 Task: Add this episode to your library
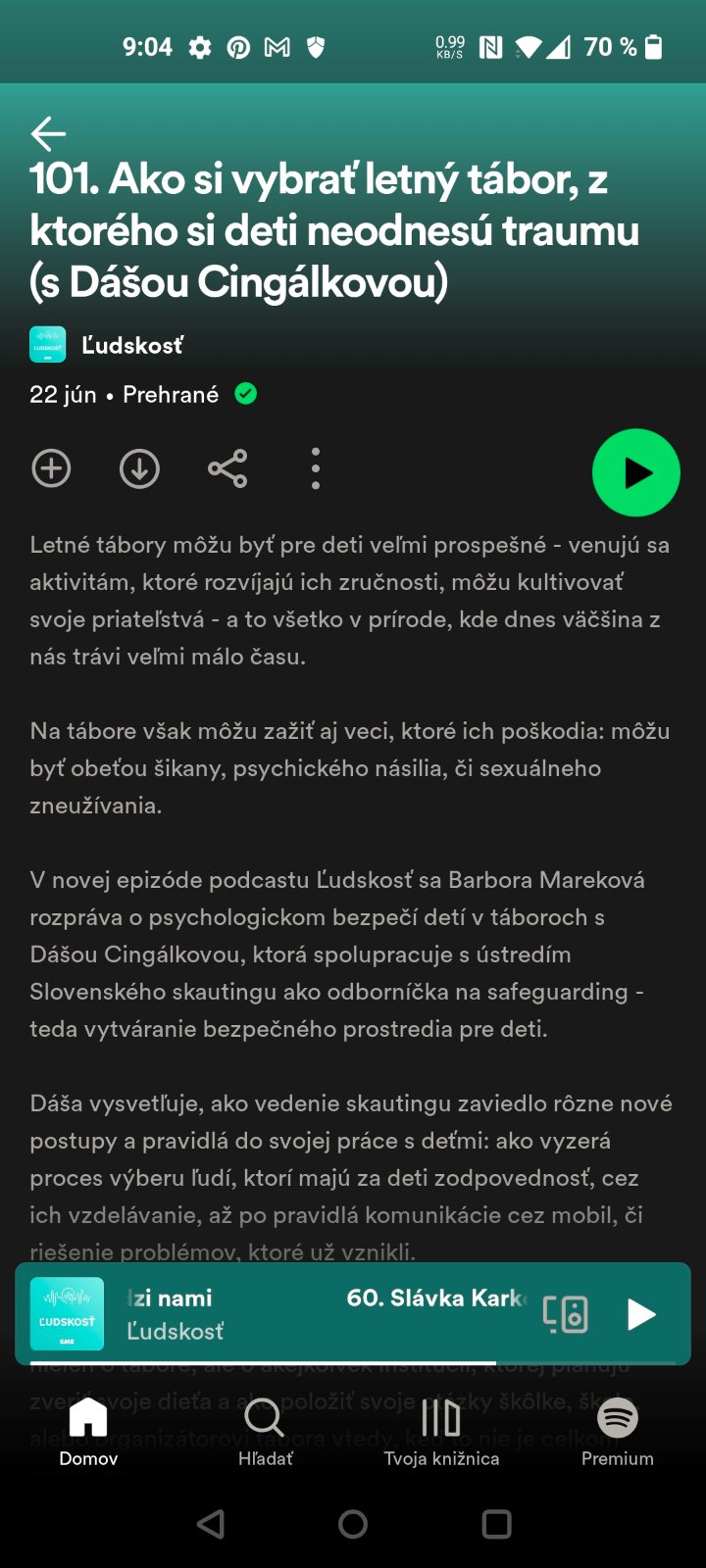coord(51,469)
